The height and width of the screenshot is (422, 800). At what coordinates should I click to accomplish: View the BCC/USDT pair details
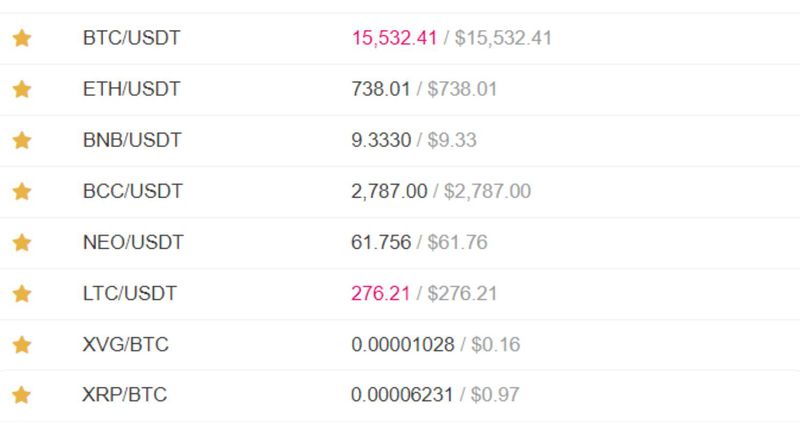131,191
